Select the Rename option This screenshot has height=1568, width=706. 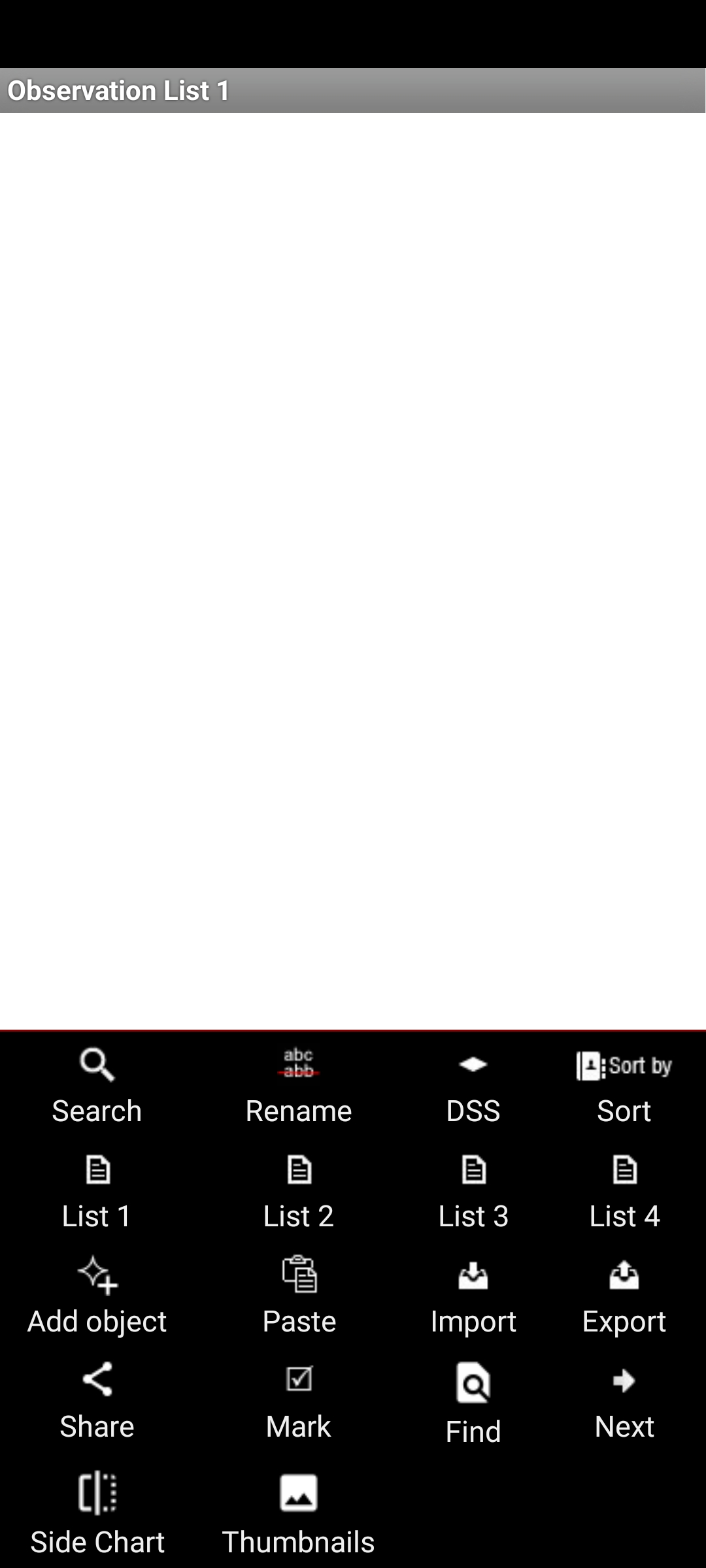pos(299,1085)
